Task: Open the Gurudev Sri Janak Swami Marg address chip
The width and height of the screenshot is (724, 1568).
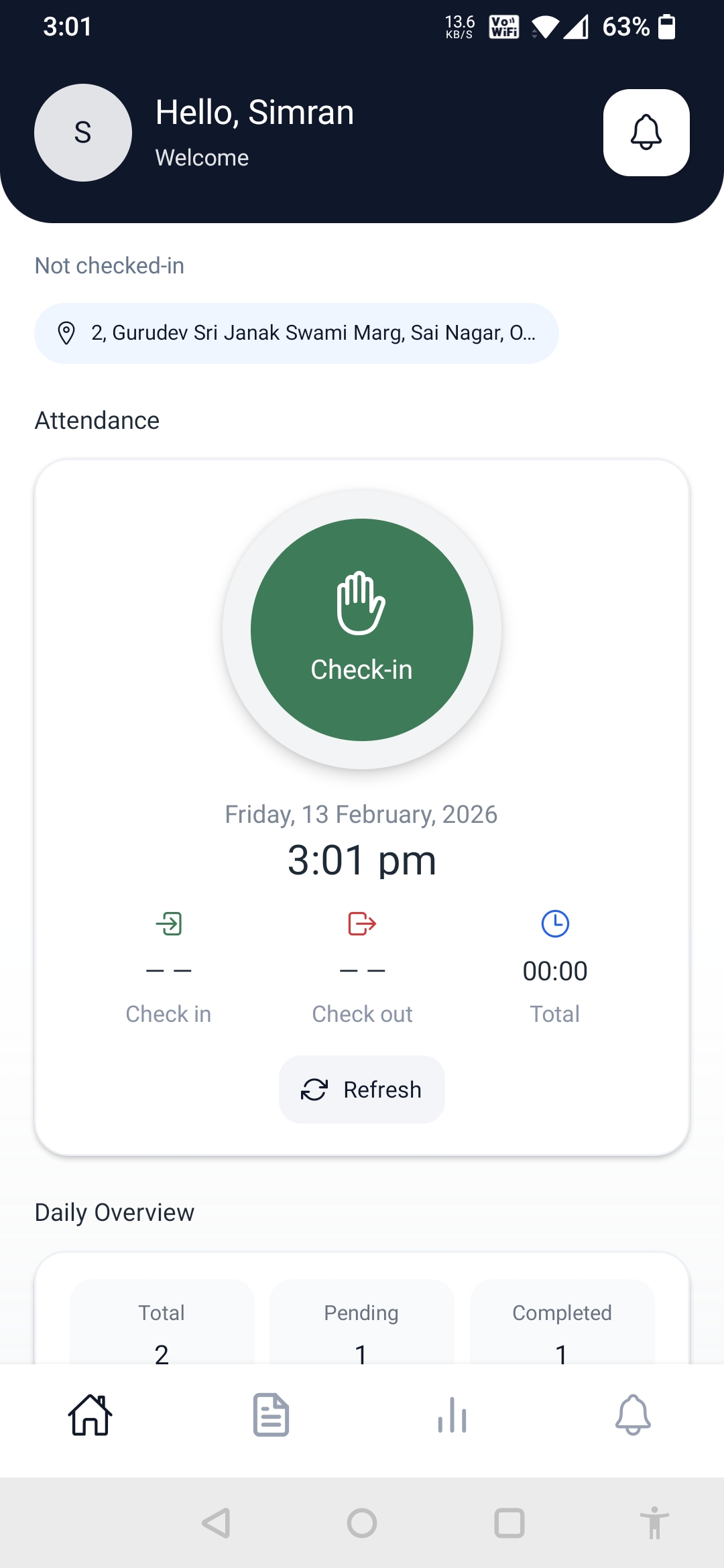Action: 296,333
